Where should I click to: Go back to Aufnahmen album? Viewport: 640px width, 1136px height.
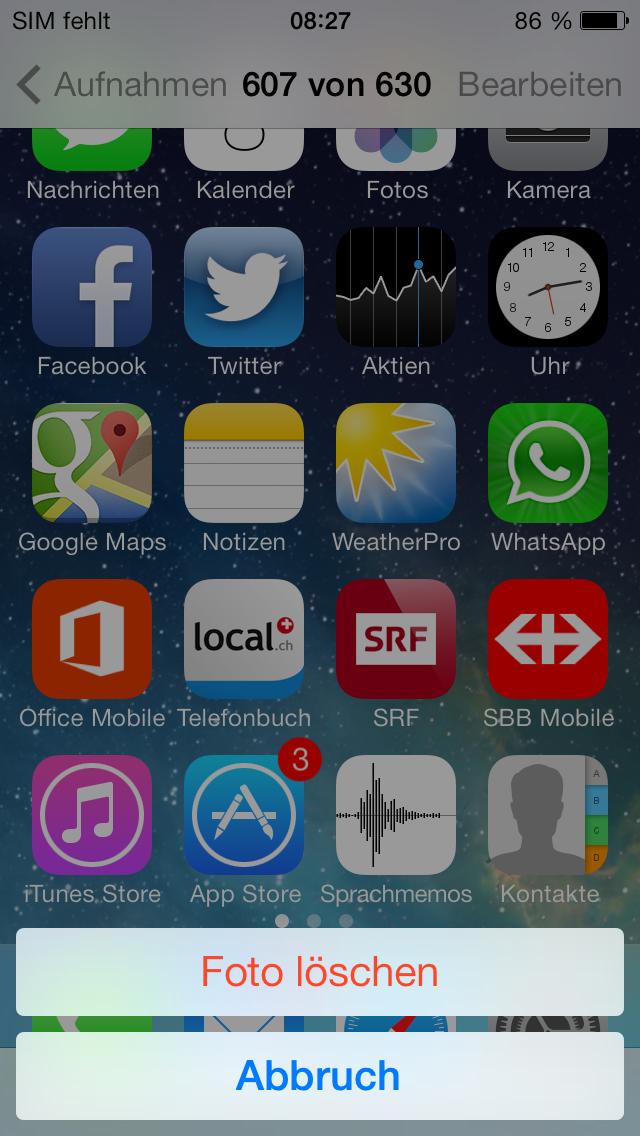point(122,85)
